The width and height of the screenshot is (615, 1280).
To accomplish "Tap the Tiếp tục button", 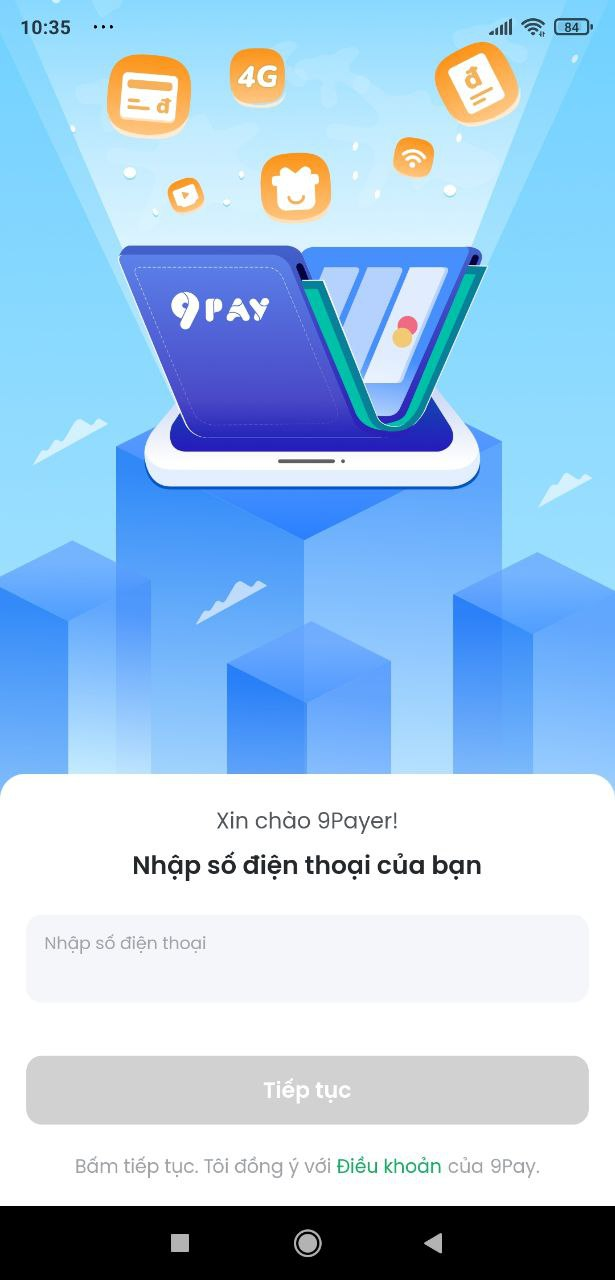I will [x=307, y=1090].
